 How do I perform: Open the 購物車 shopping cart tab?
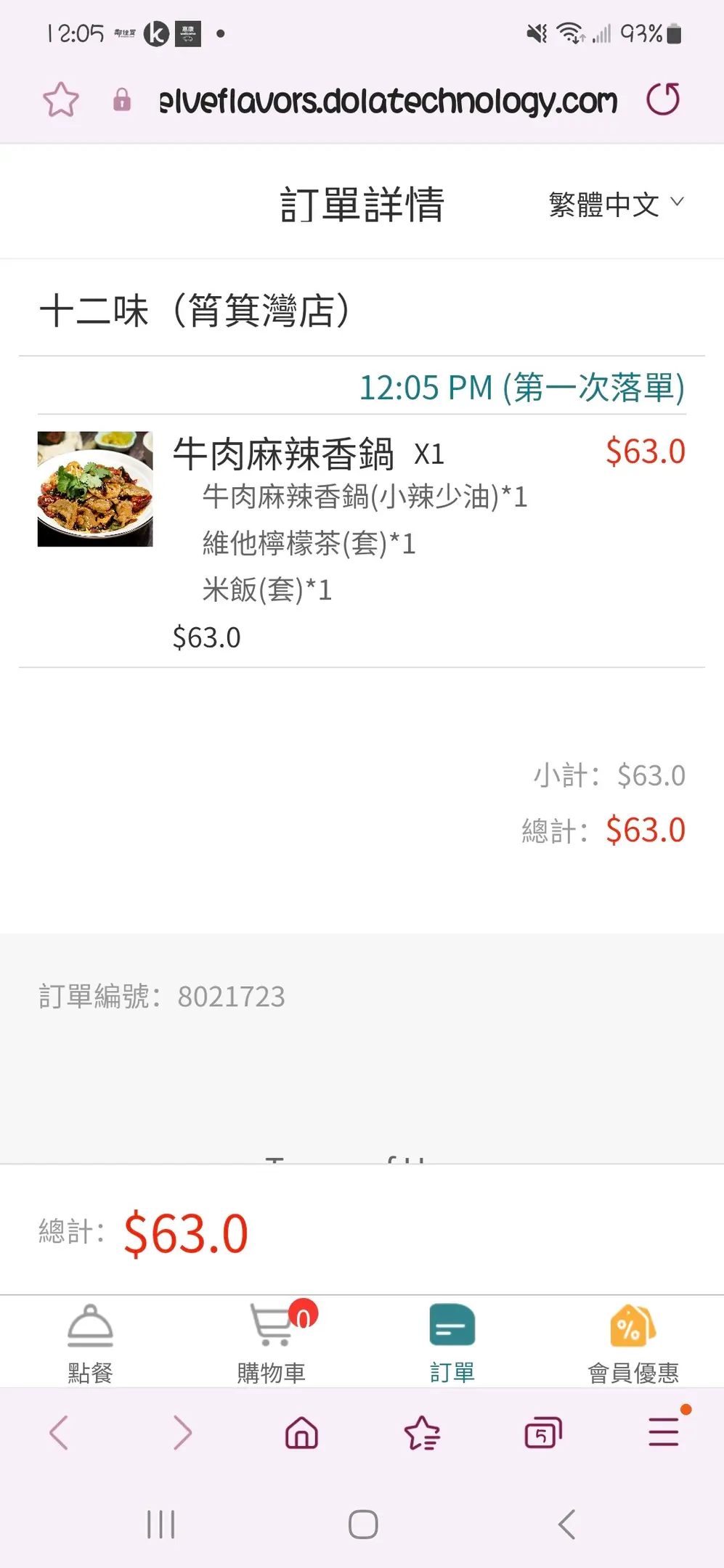click(x=272, y=1344)
